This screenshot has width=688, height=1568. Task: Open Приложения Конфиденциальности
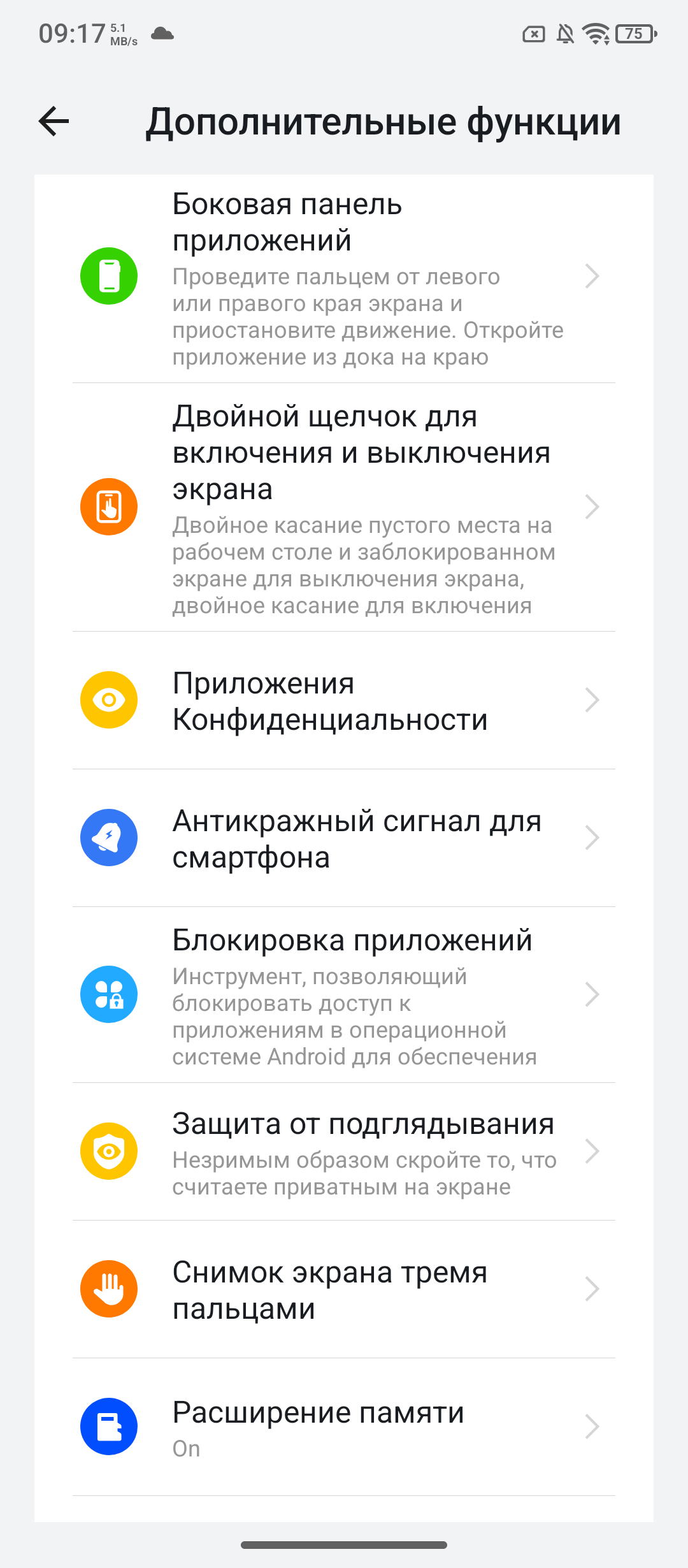coord(344,701)
